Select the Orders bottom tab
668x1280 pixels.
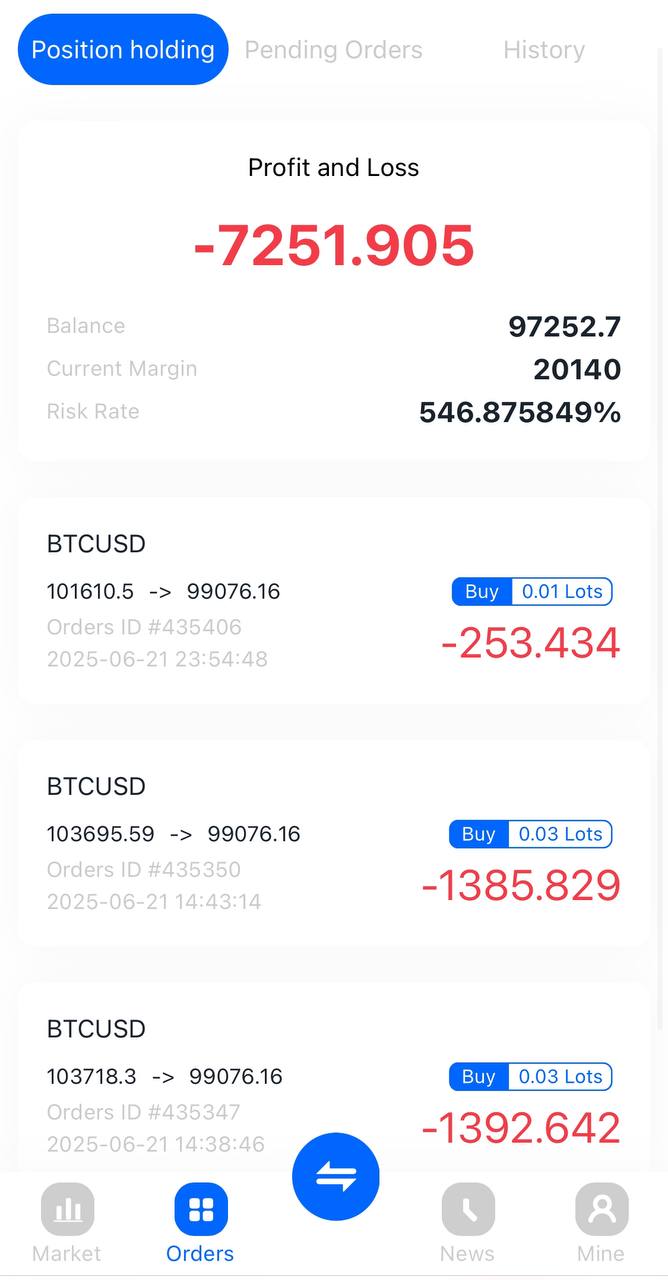point(200,1222)
